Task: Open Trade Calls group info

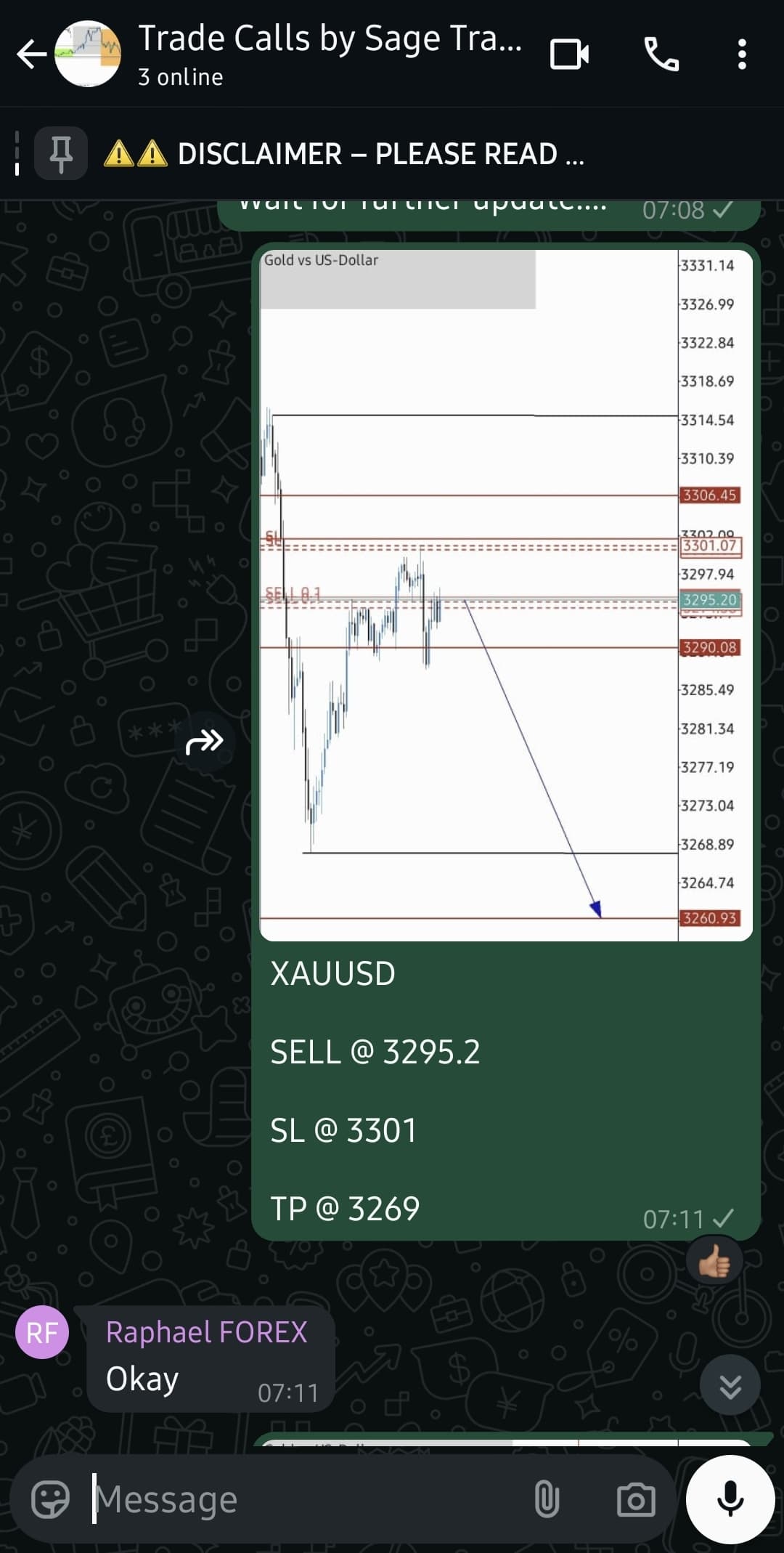Action: click(330, 54)
